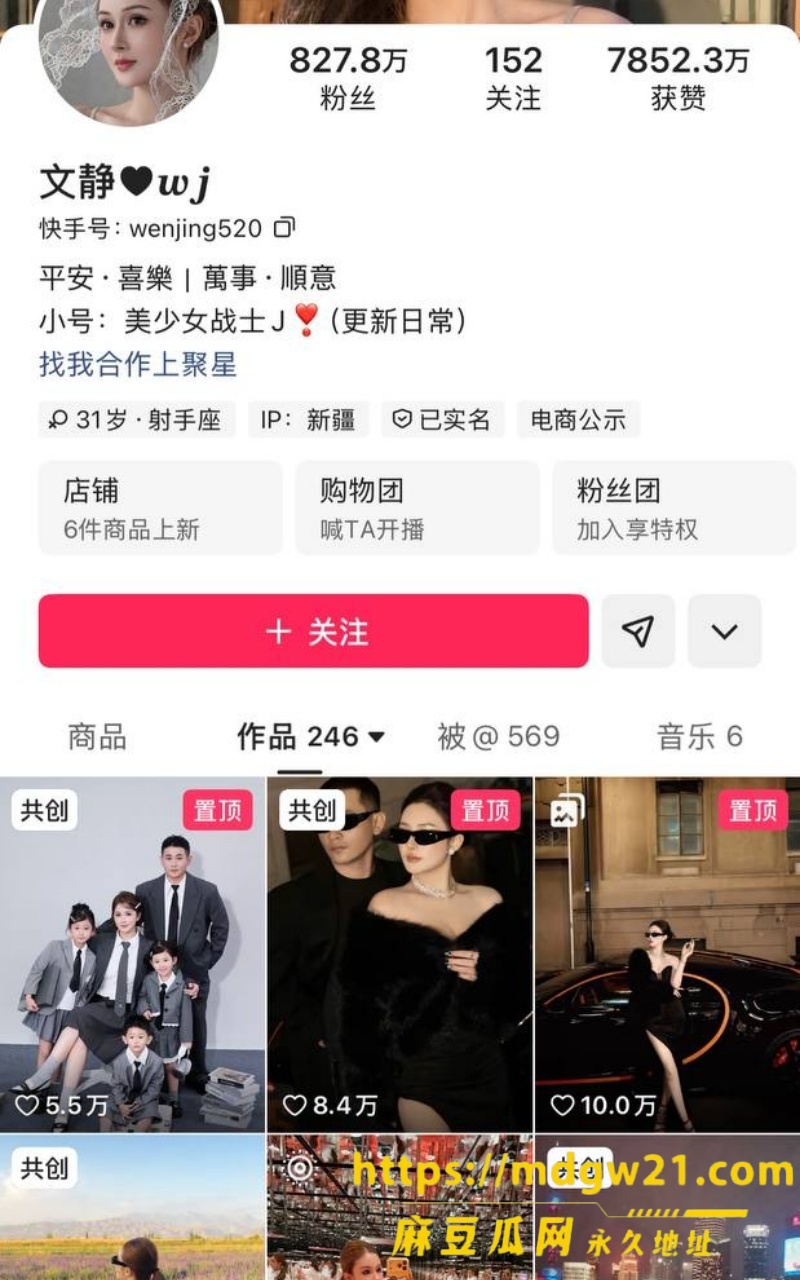
Task: Open the pinned couple video with 8.4万 likes
Action: 400,955
